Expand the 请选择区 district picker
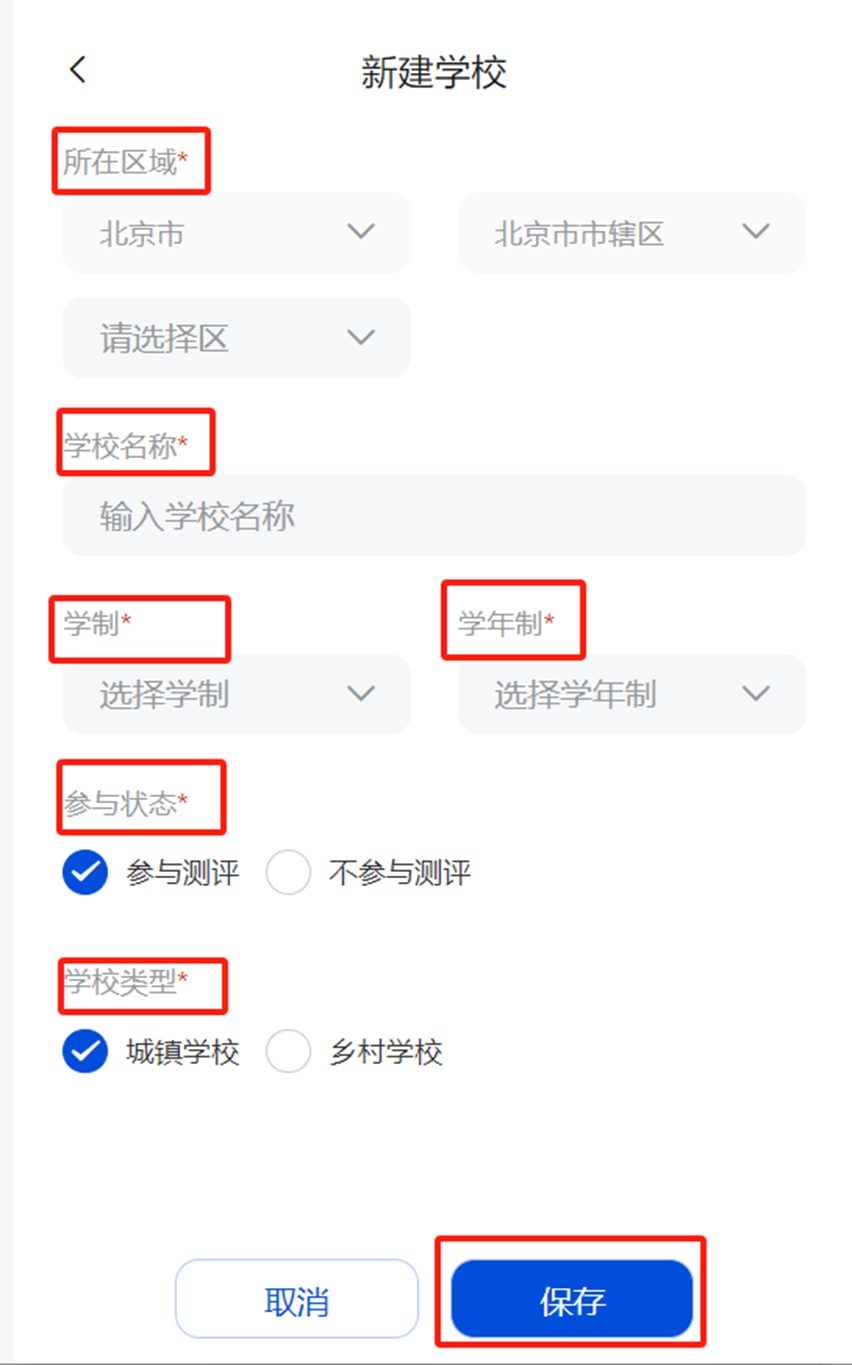Screen dimensions: 852x1365 [x=237, y=338]
